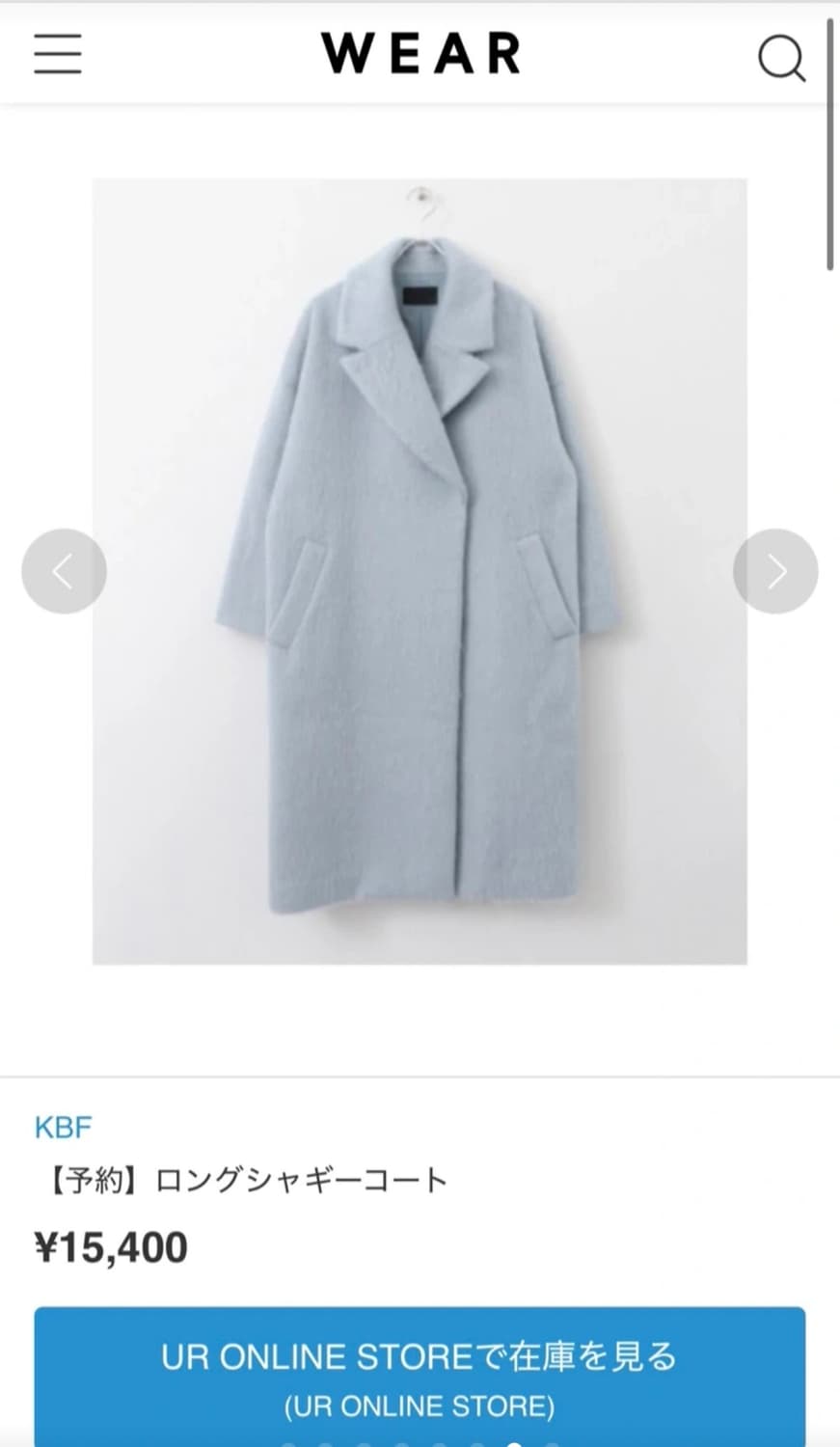Show the next product image

point(775,571)
